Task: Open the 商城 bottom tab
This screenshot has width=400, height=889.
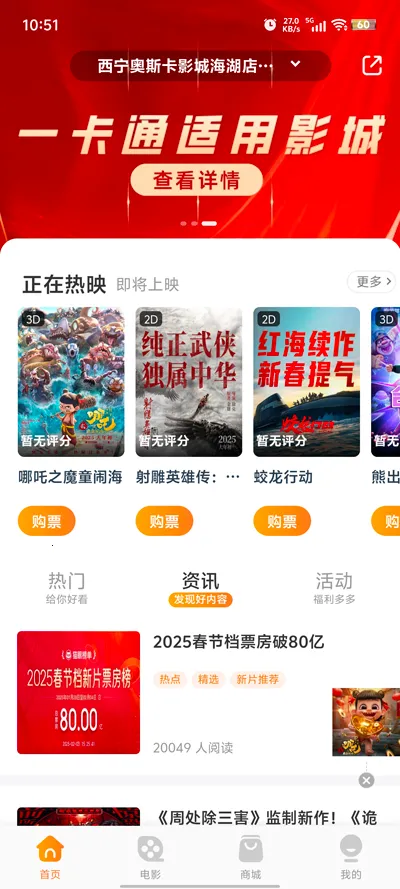Action: tap(250, 858)
